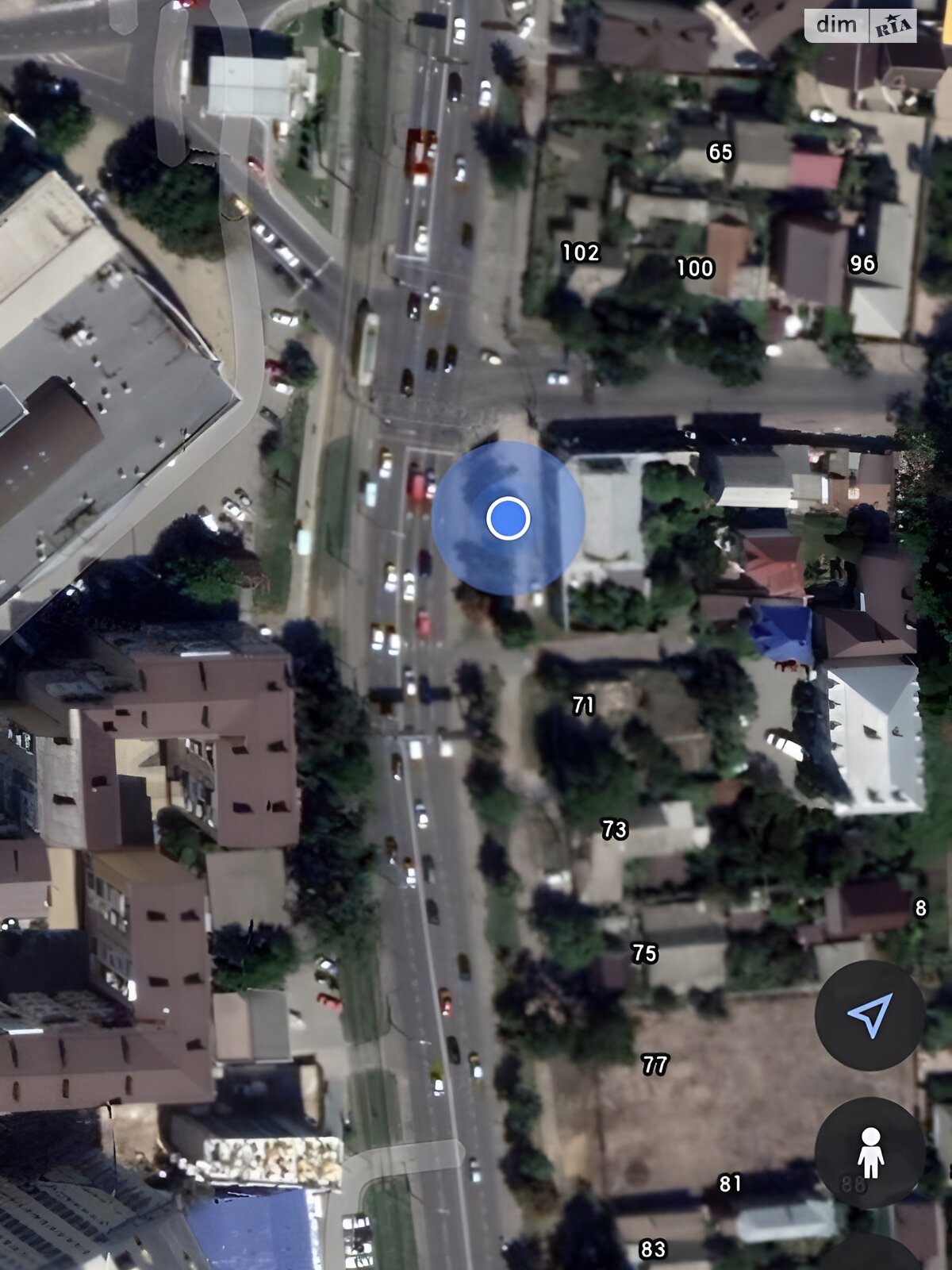Open Street View with the pegman button
Image resolution: width=952 pixels, height=1270 pixels.
coord(869,1153)
